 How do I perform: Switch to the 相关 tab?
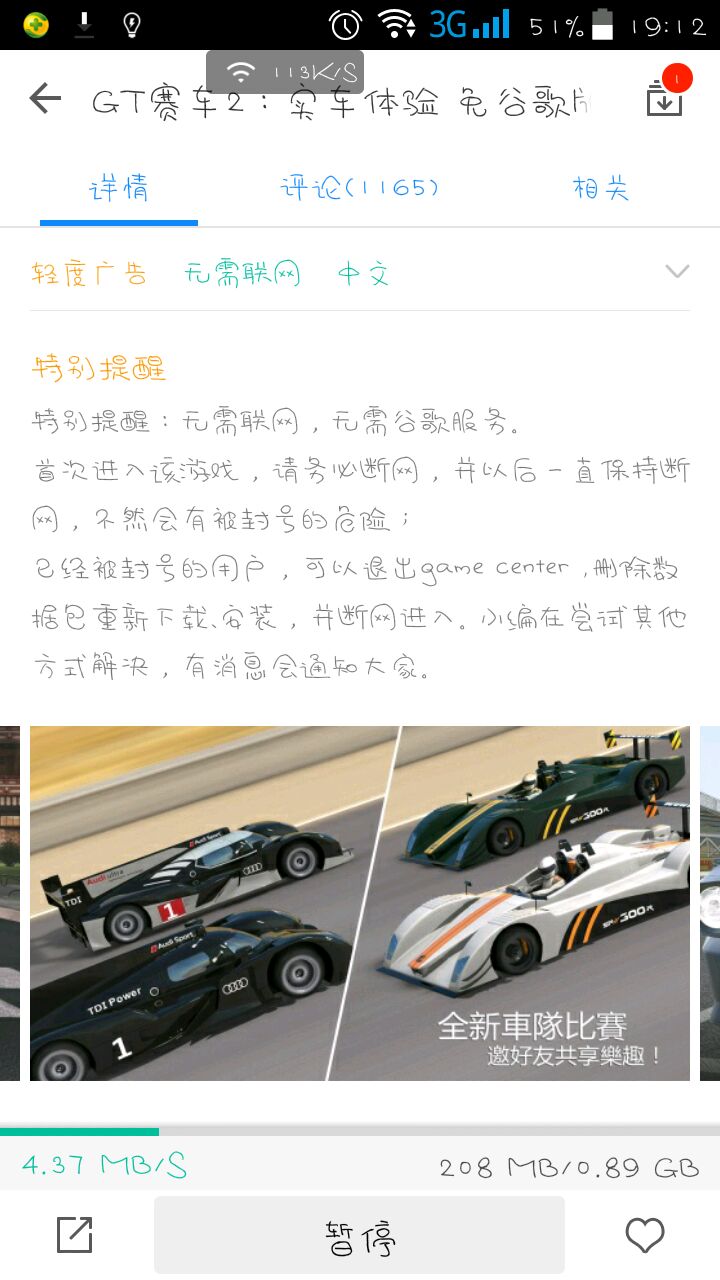pyautogui.click(x=600, y=188)
